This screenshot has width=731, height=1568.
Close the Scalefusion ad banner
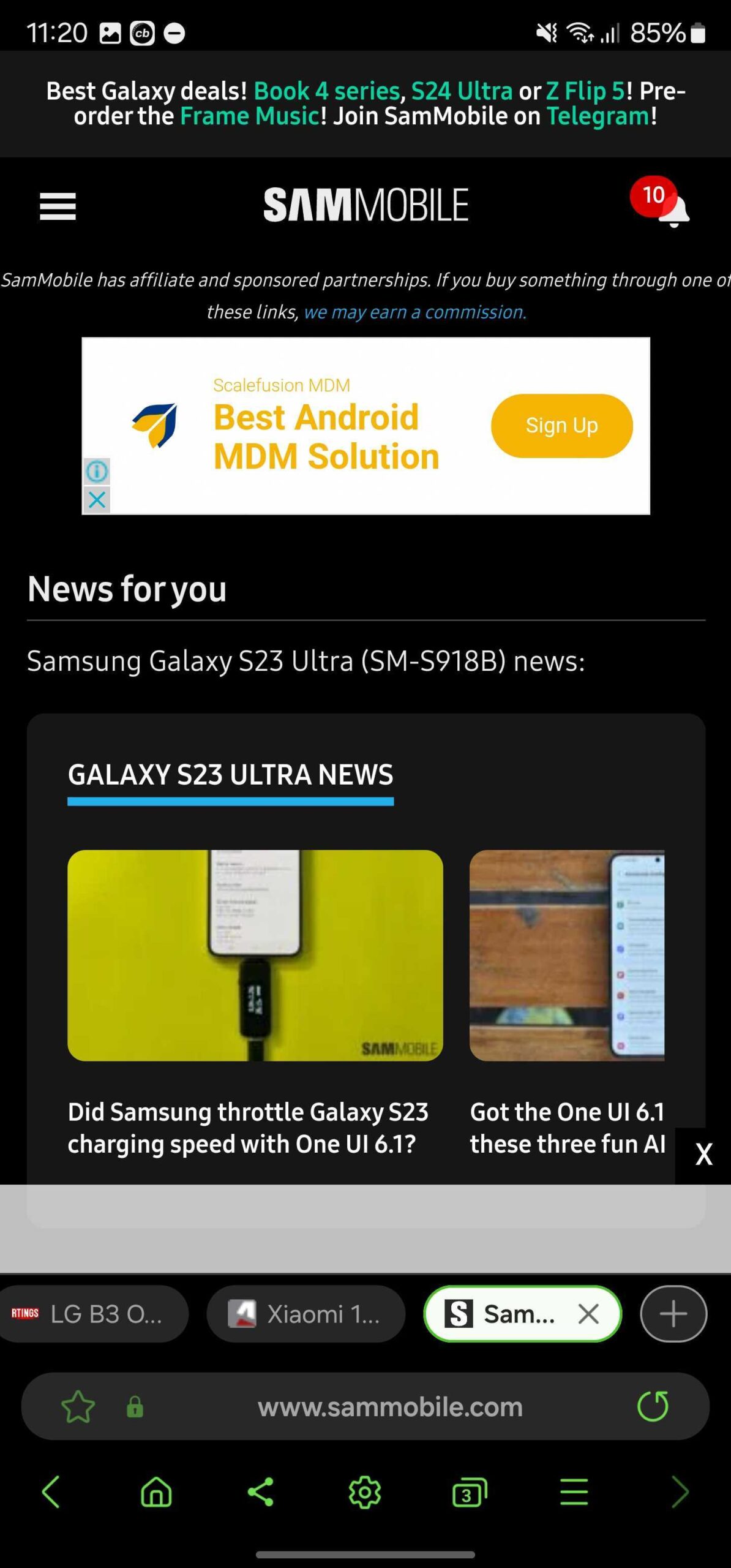pos(97,500)
